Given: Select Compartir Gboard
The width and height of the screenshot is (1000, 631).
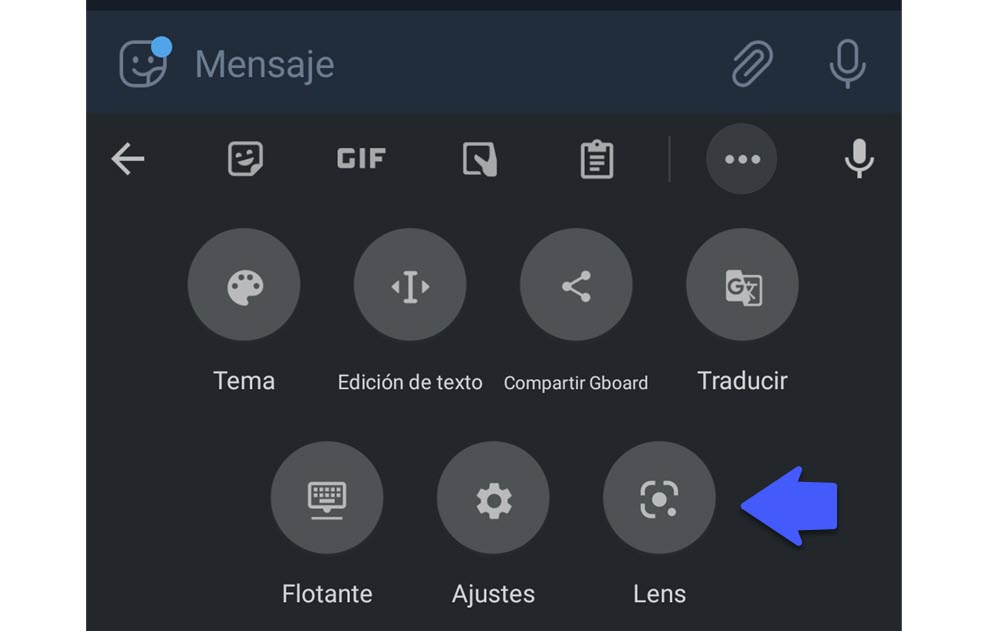Looking at the screenshot, I should point(576,285).
